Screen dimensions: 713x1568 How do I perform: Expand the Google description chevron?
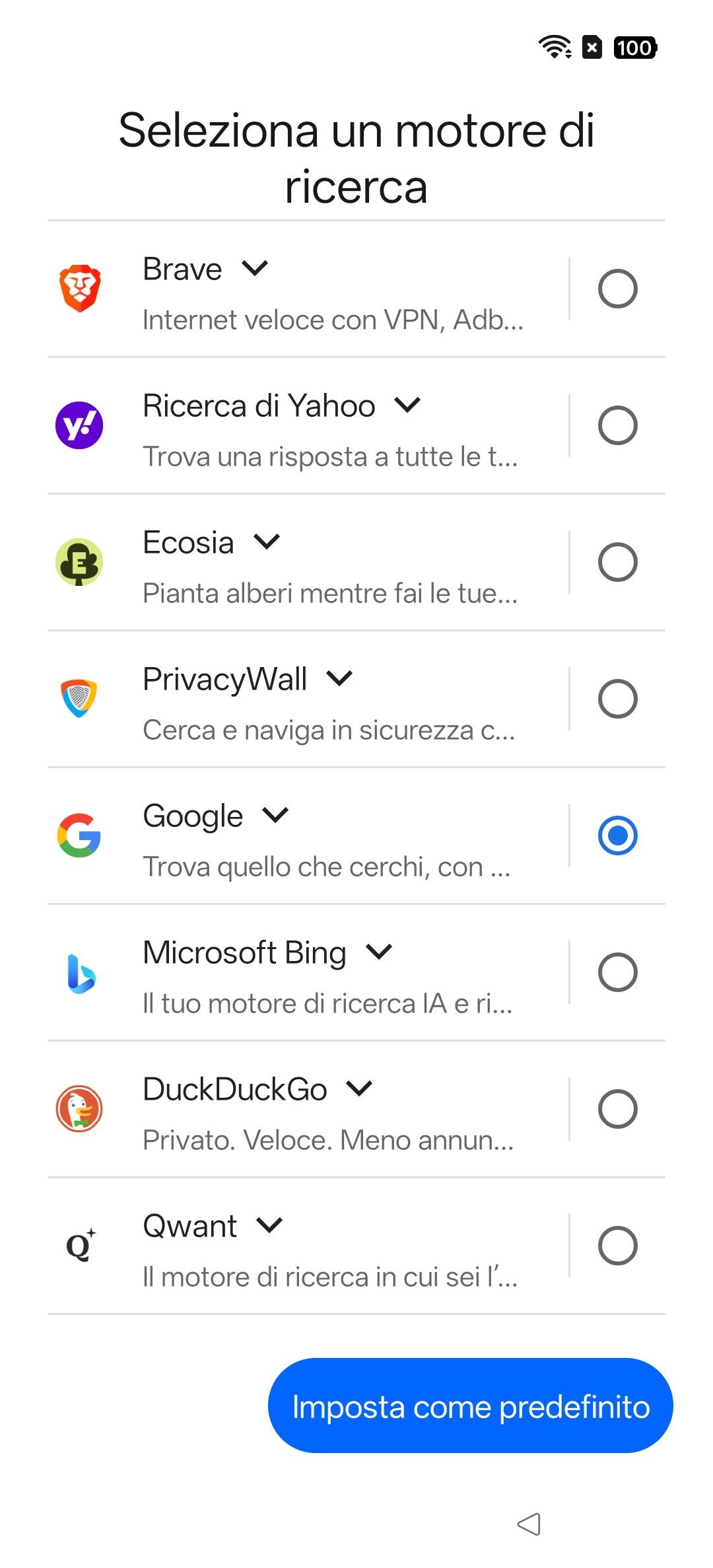275,815
